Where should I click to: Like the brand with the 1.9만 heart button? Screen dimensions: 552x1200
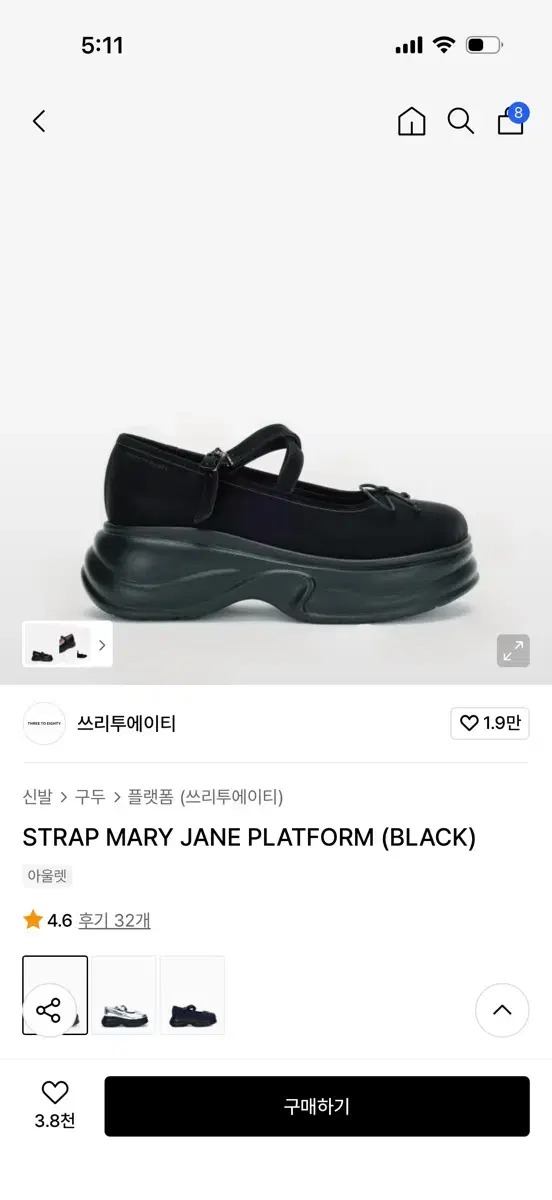(x=490, y=723)
